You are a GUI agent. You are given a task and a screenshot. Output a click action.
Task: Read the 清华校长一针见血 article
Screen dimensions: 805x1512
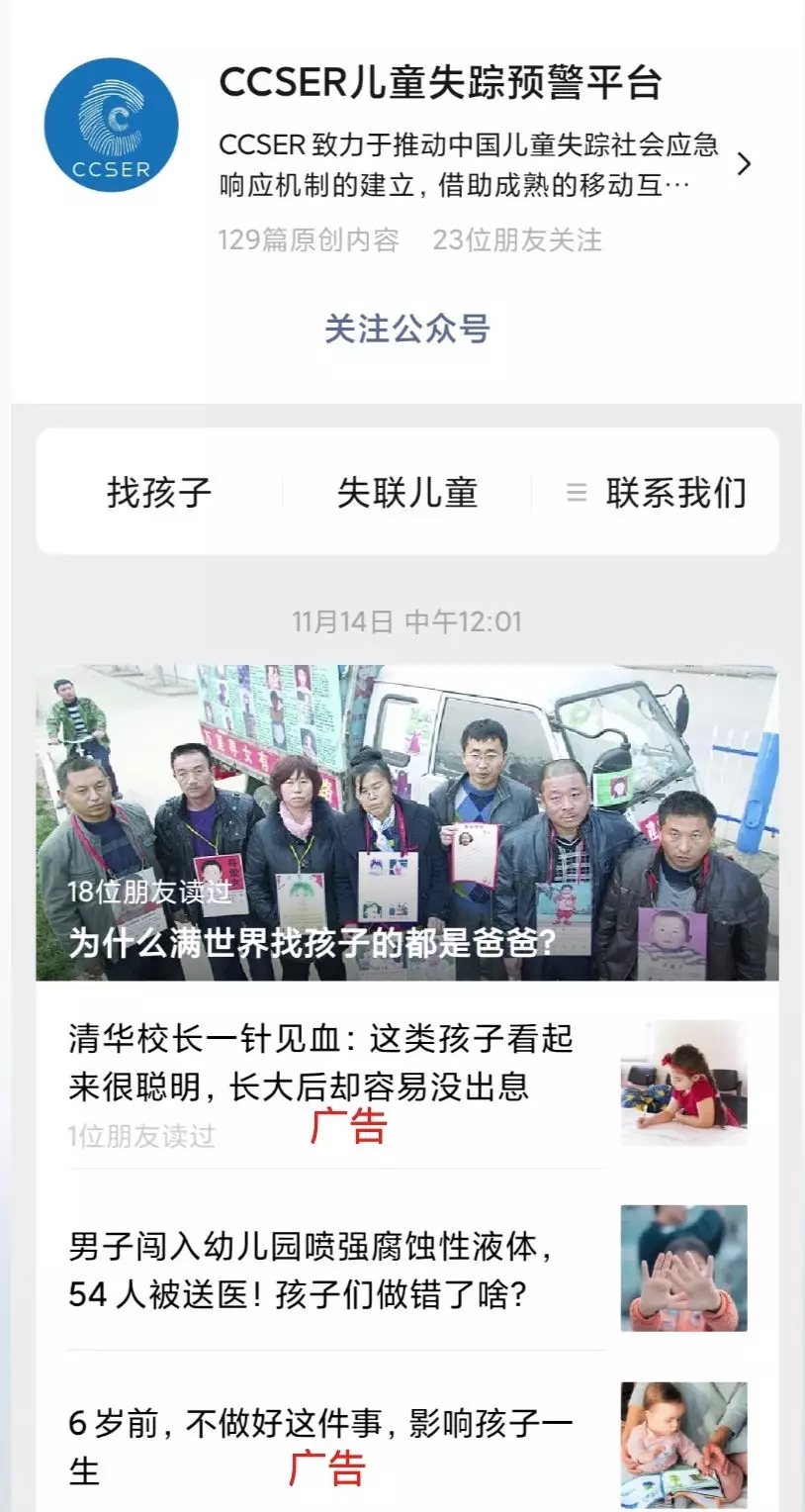click(320, 1063)
